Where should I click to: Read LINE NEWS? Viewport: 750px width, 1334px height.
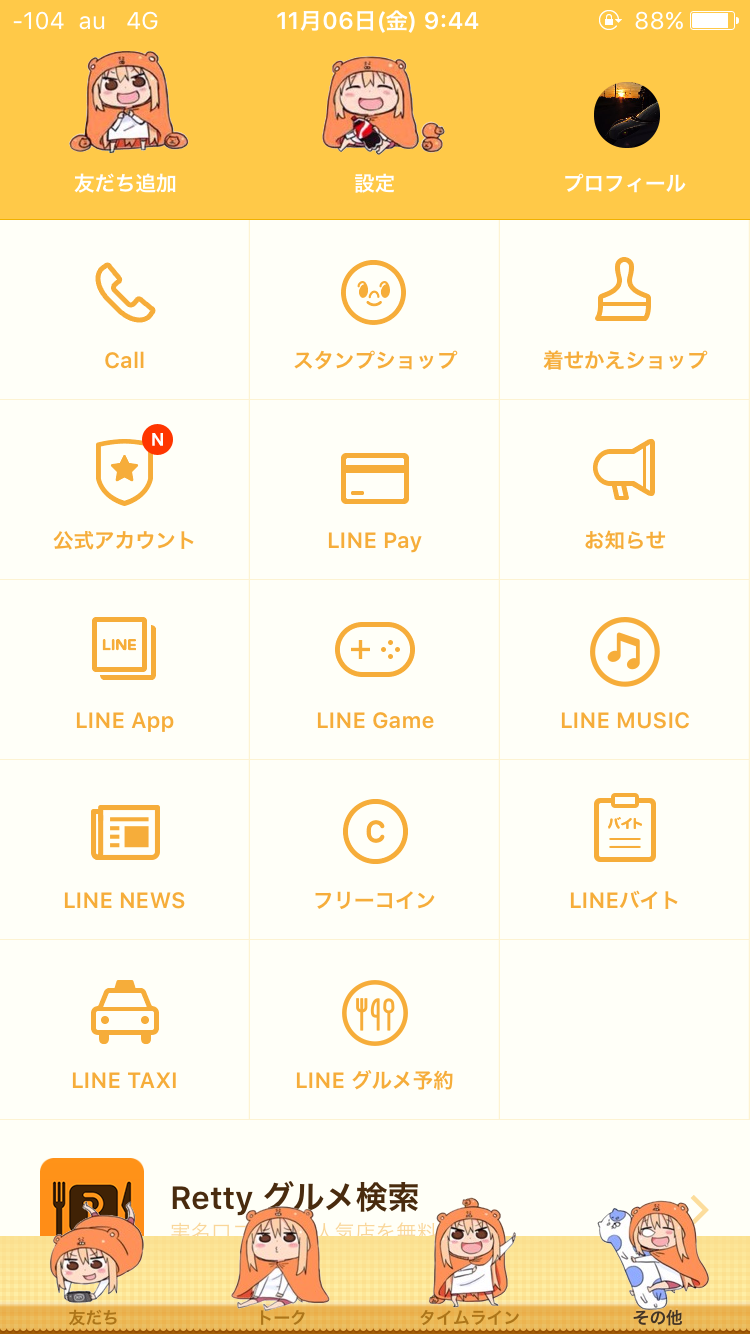point(124,850)
